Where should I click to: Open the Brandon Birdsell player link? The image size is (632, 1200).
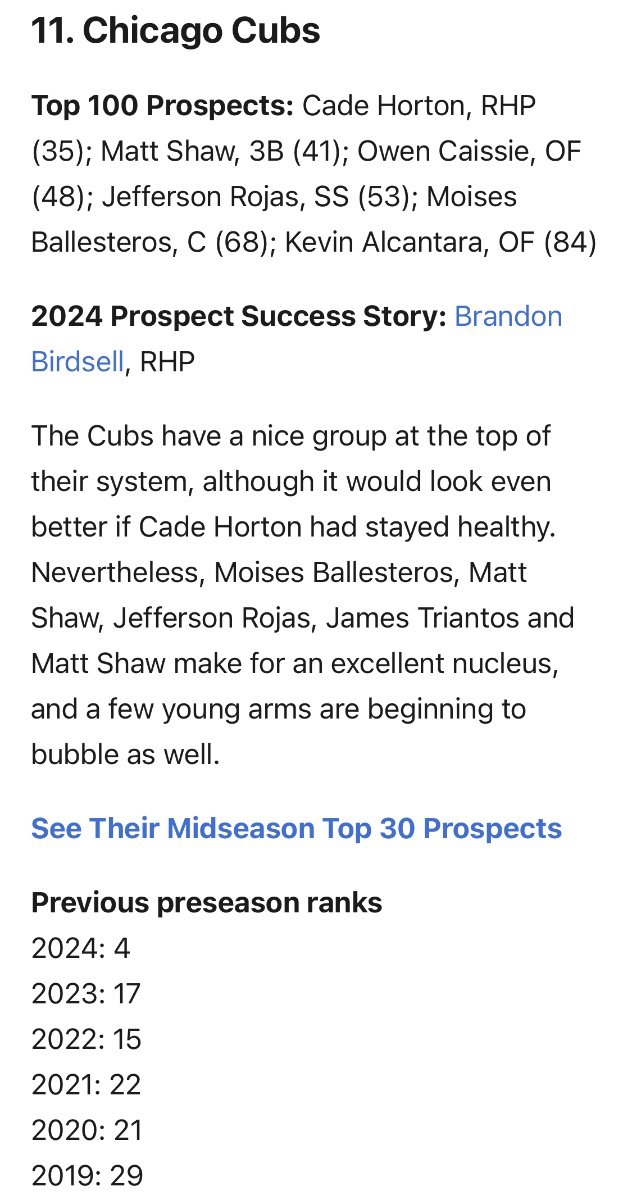(x=508, y=317)
